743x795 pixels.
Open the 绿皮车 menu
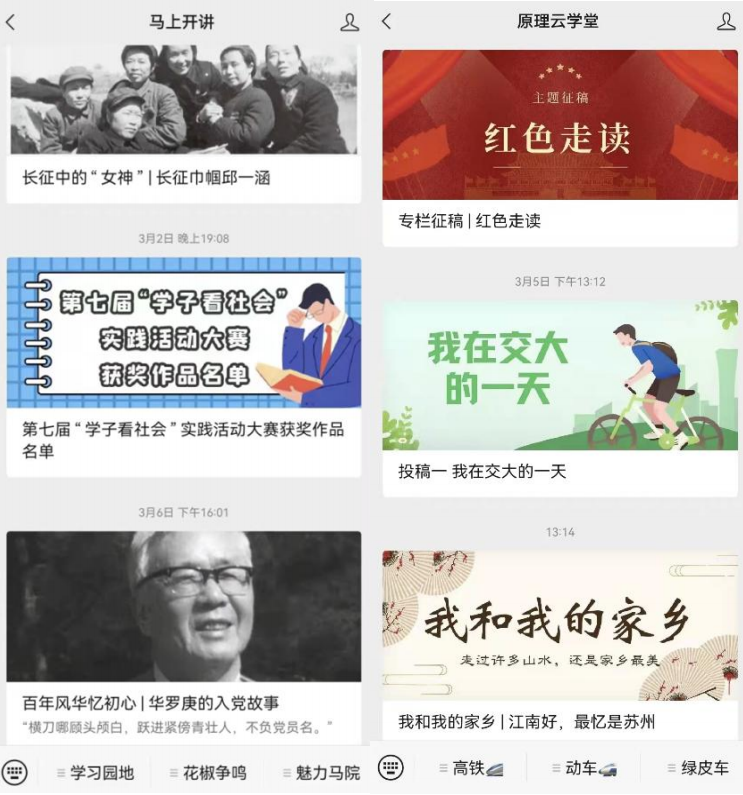[698, 768]
